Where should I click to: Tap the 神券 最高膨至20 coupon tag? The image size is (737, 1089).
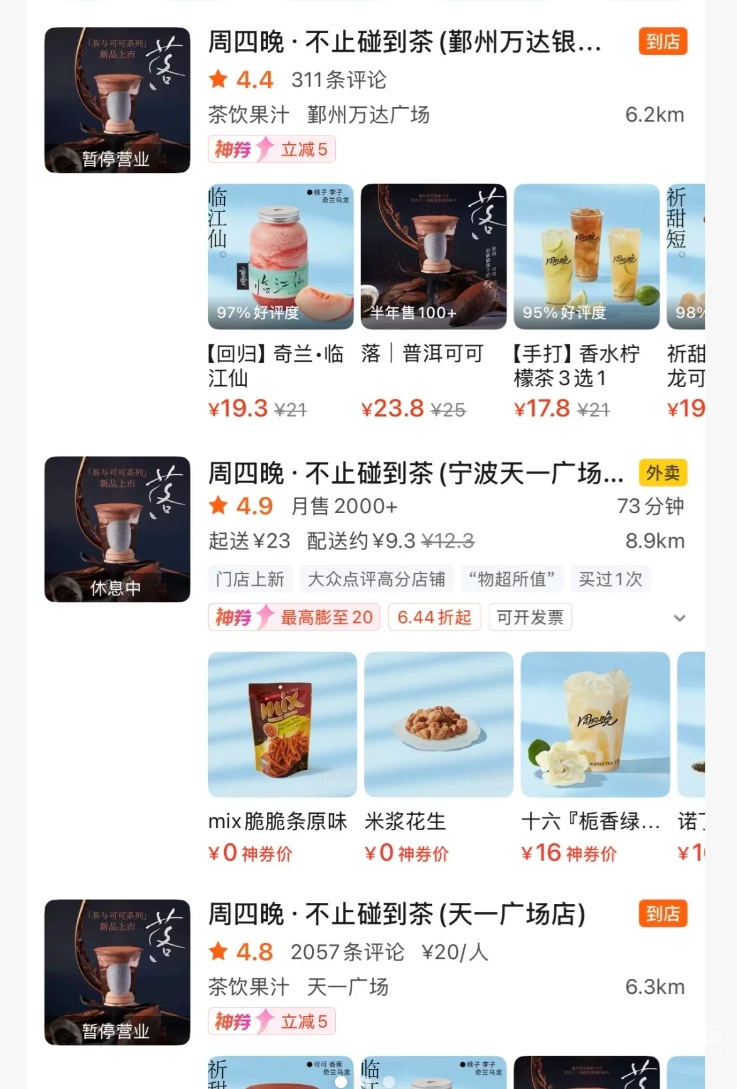point(294,617)
